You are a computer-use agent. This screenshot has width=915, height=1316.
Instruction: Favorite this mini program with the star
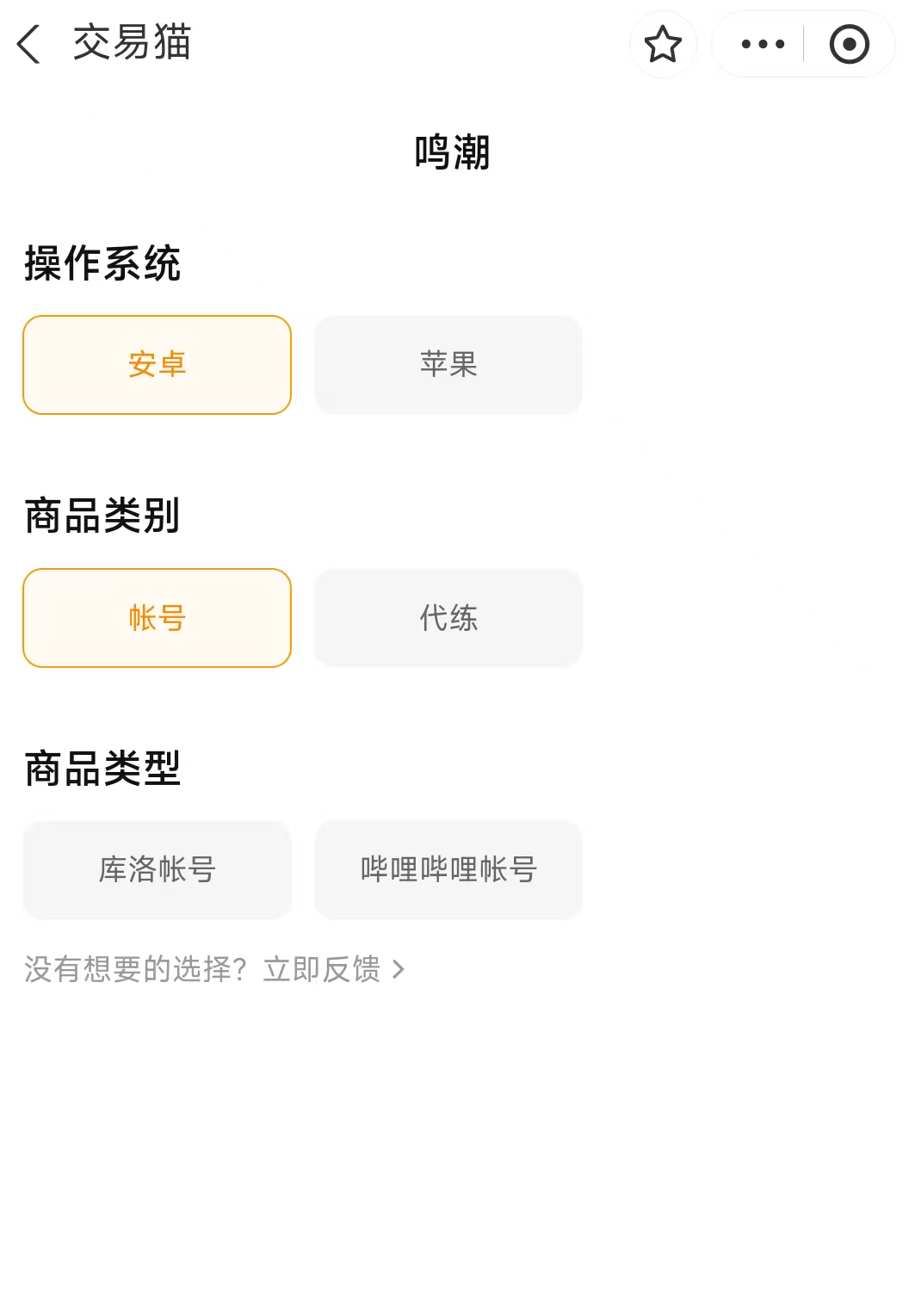pyautogui.click(x=663, y=44)
